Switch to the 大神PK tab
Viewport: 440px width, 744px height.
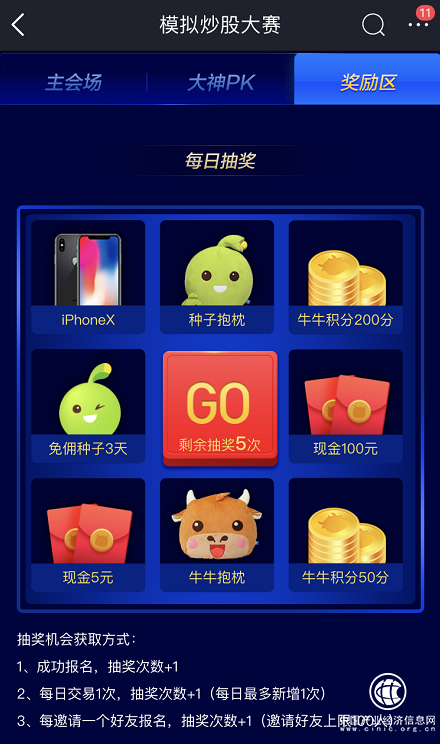click(x=221, y=82)
